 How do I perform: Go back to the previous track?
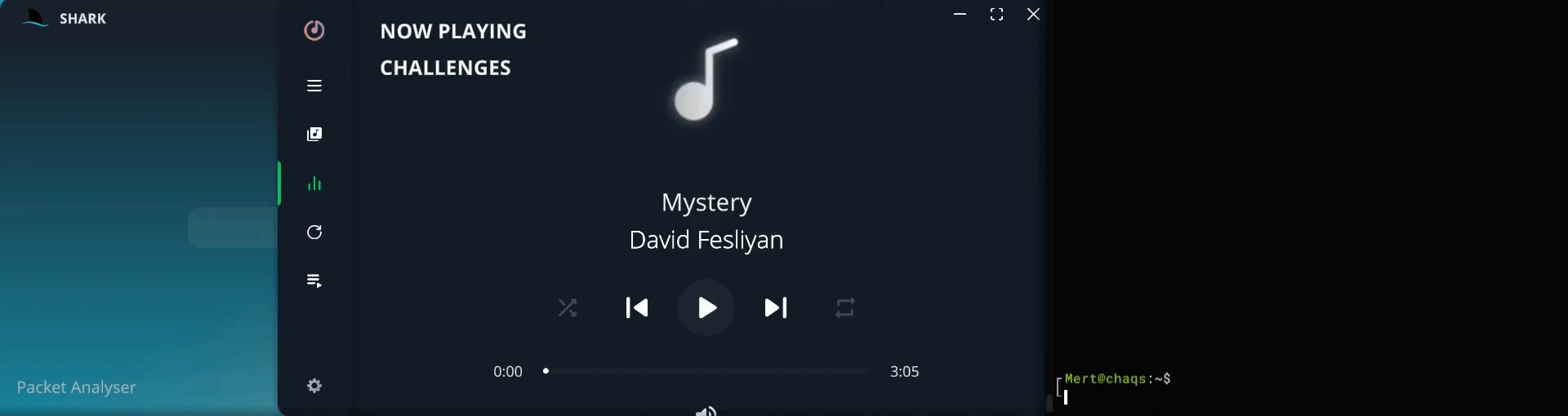point(637,308)
